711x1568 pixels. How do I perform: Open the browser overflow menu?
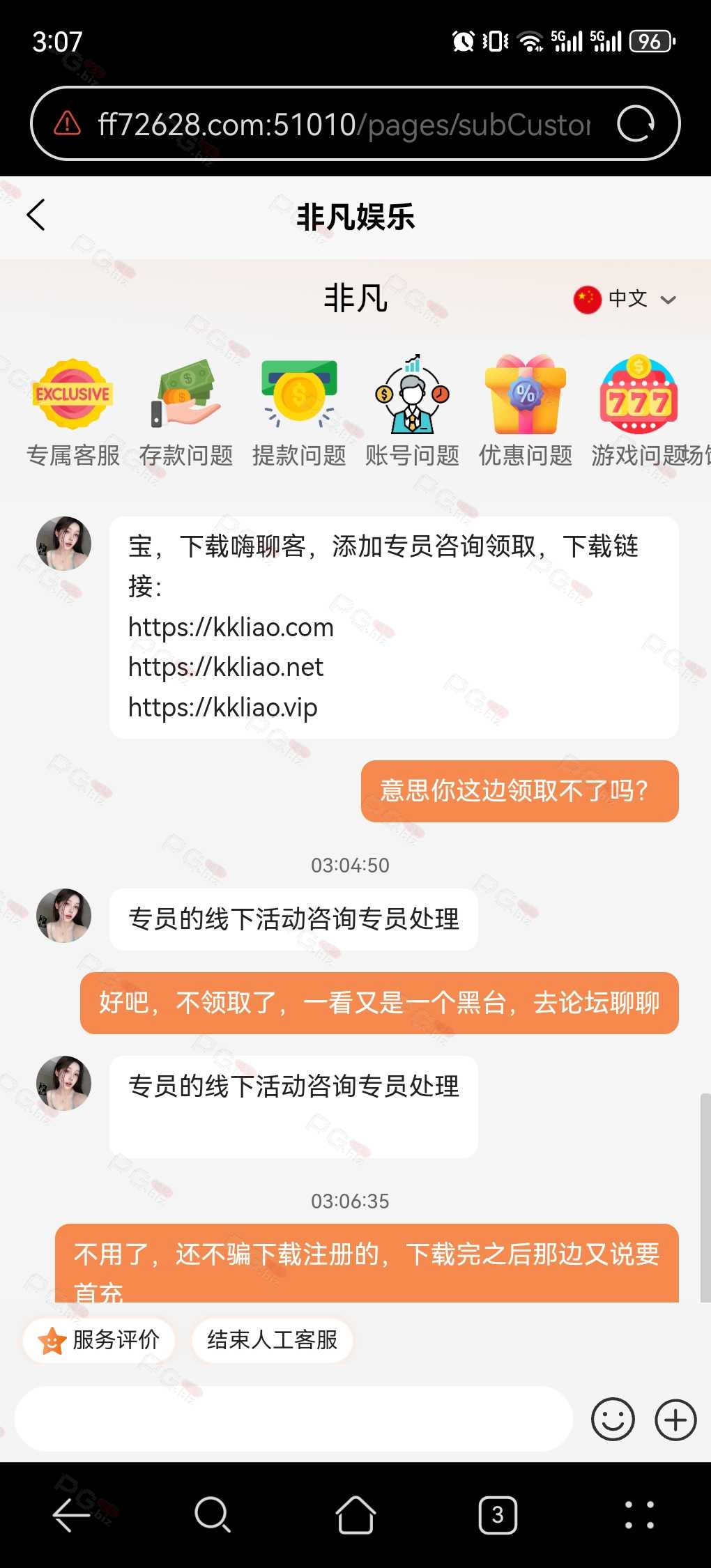point(639,1514)
